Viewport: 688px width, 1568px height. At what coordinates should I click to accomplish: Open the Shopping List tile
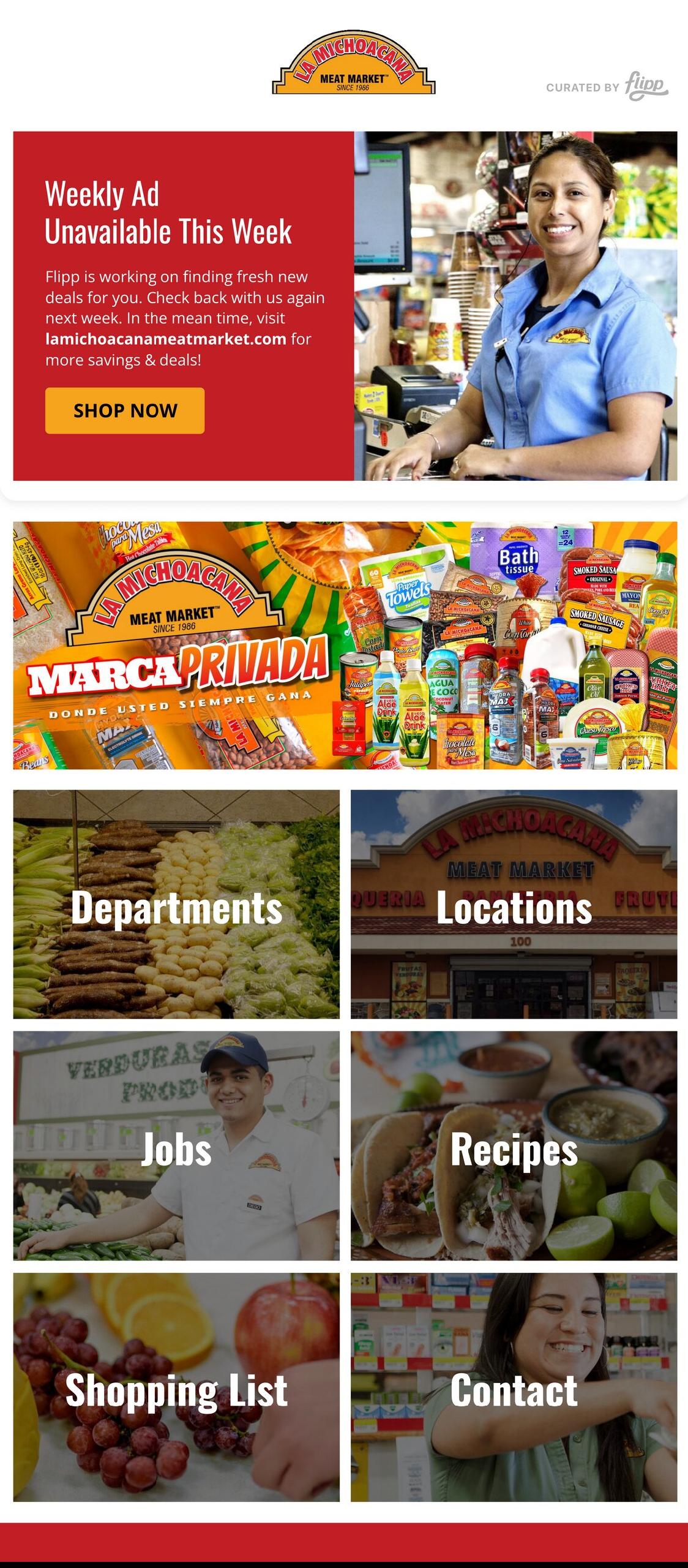tap(176, 1387)
